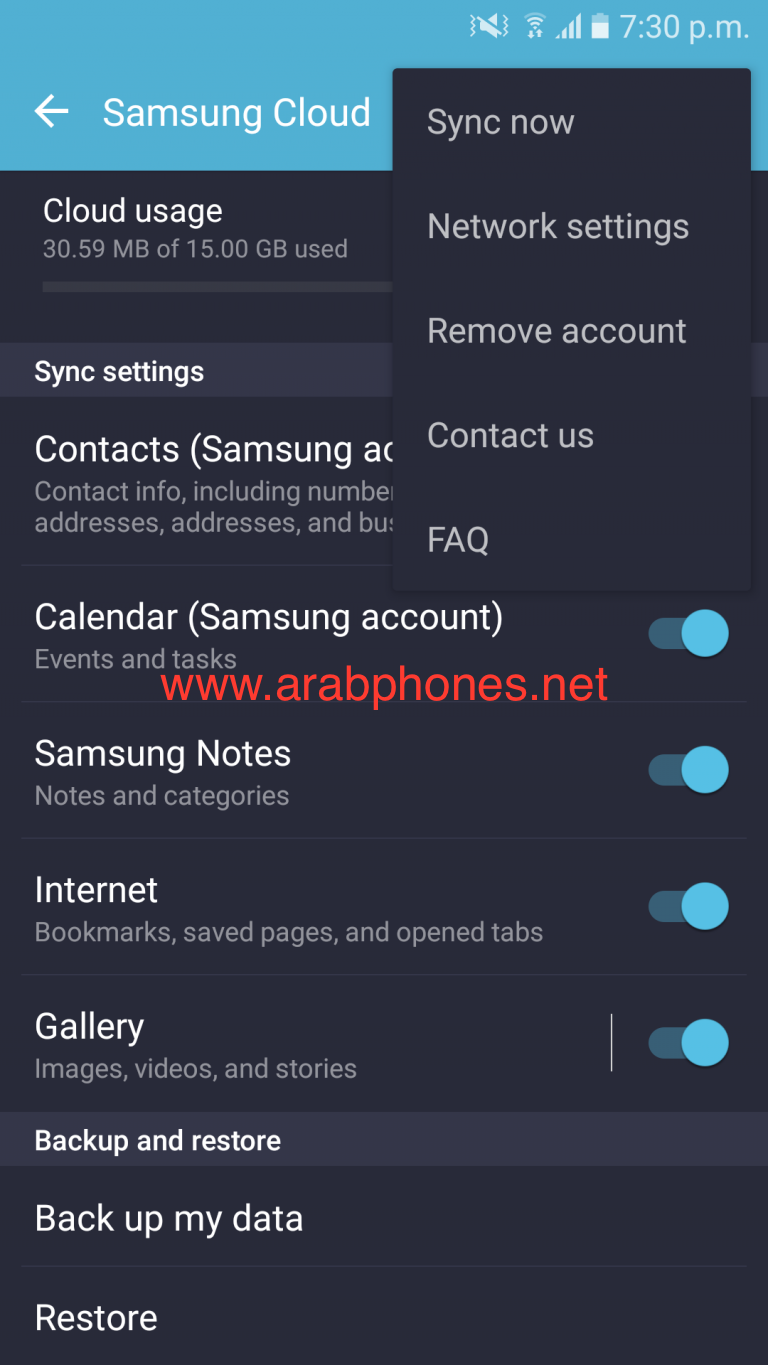Choose Network settings in the menu
The width and height of the screenshot is (768, 1365).
point(558,226)
